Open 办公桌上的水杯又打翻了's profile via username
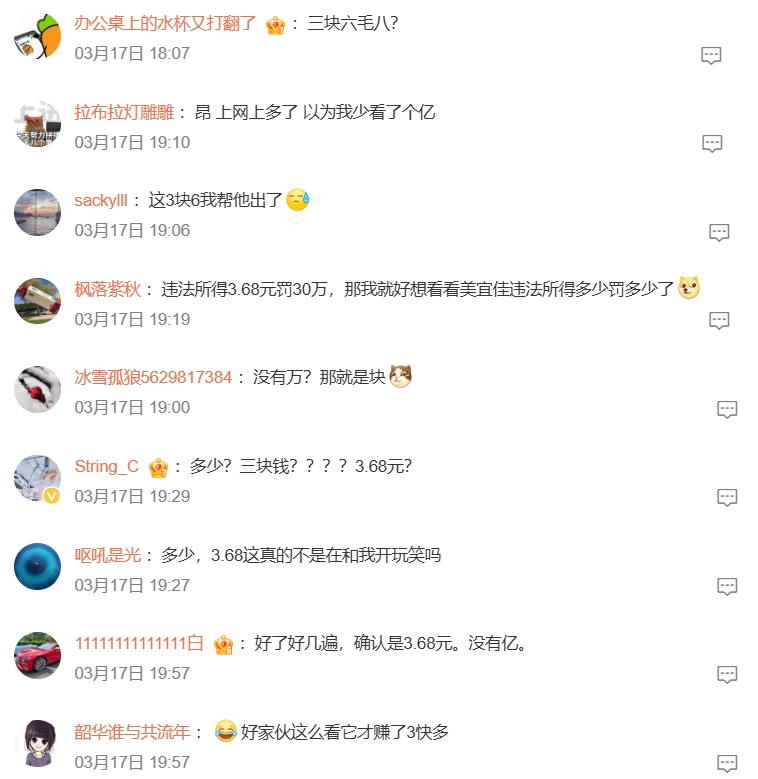 click(x=165, y=23)
